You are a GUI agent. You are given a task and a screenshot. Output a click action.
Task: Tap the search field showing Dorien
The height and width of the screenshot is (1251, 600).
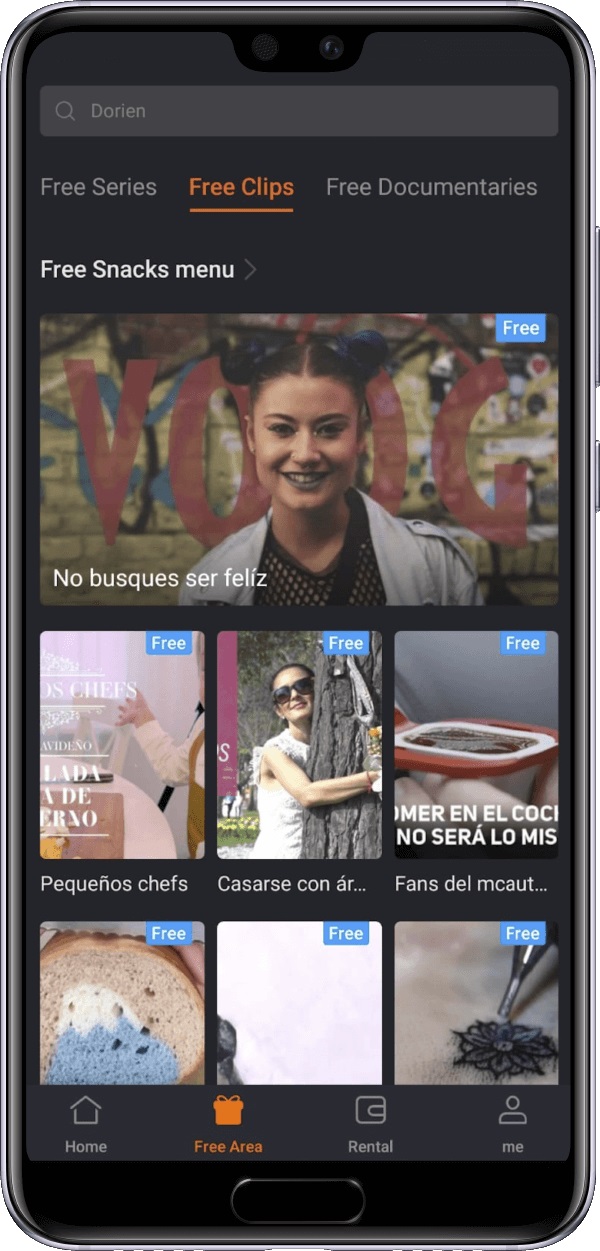(299, 111)
